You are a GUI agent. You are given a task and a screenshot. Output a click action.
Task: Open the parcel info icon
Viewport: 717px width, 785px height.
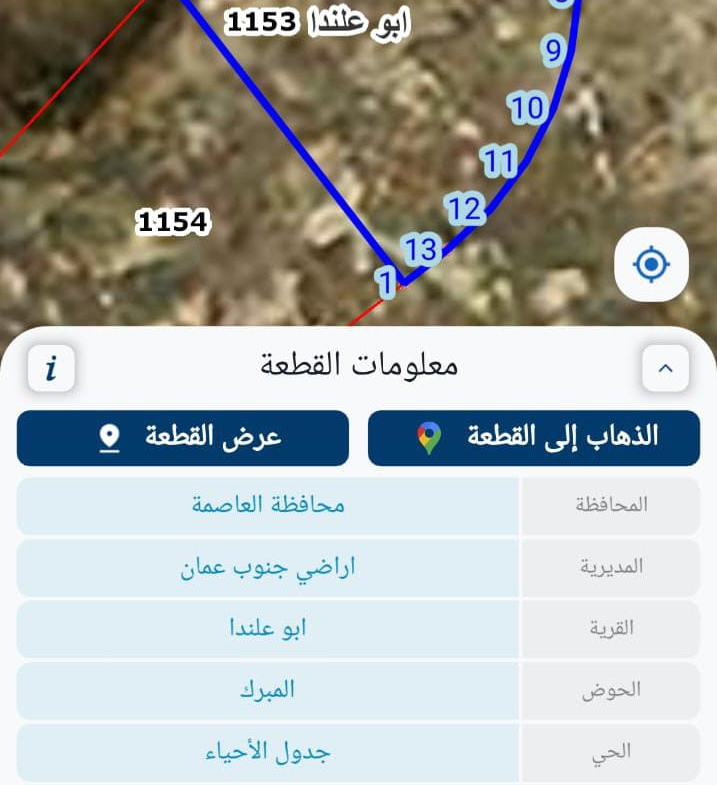pos(51,368)
